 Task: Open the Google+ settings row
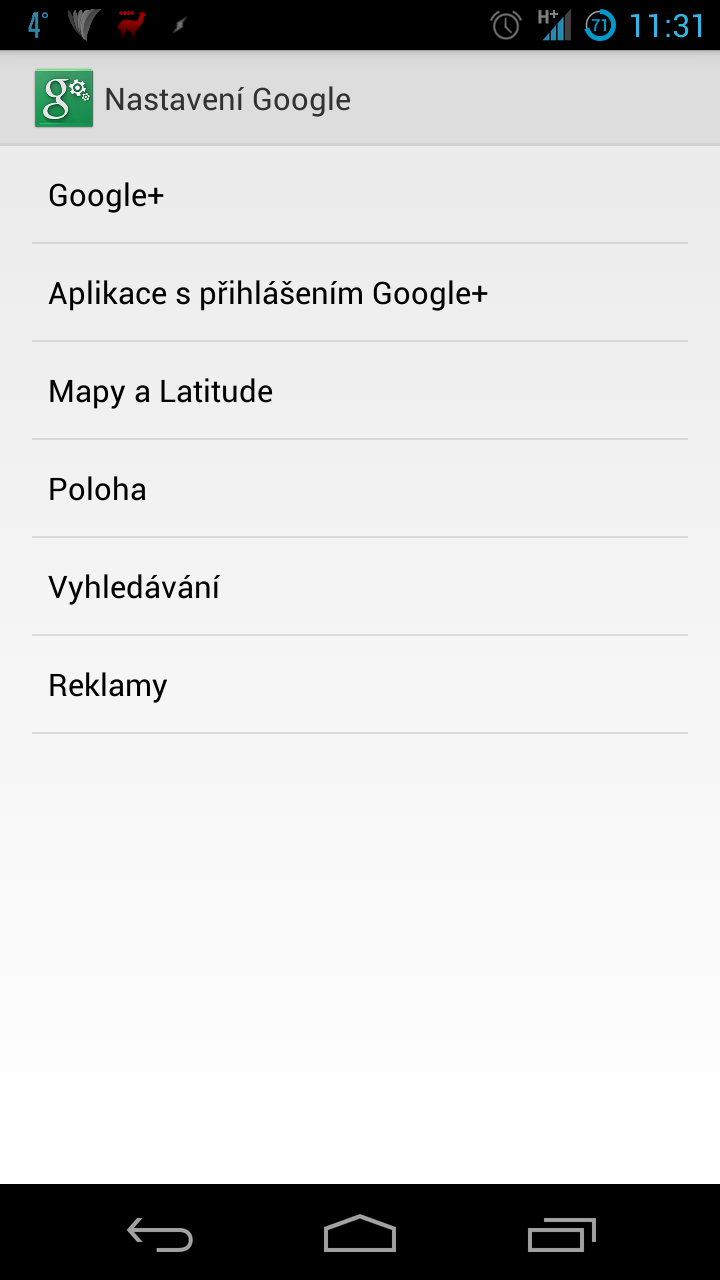pos(360,195)
